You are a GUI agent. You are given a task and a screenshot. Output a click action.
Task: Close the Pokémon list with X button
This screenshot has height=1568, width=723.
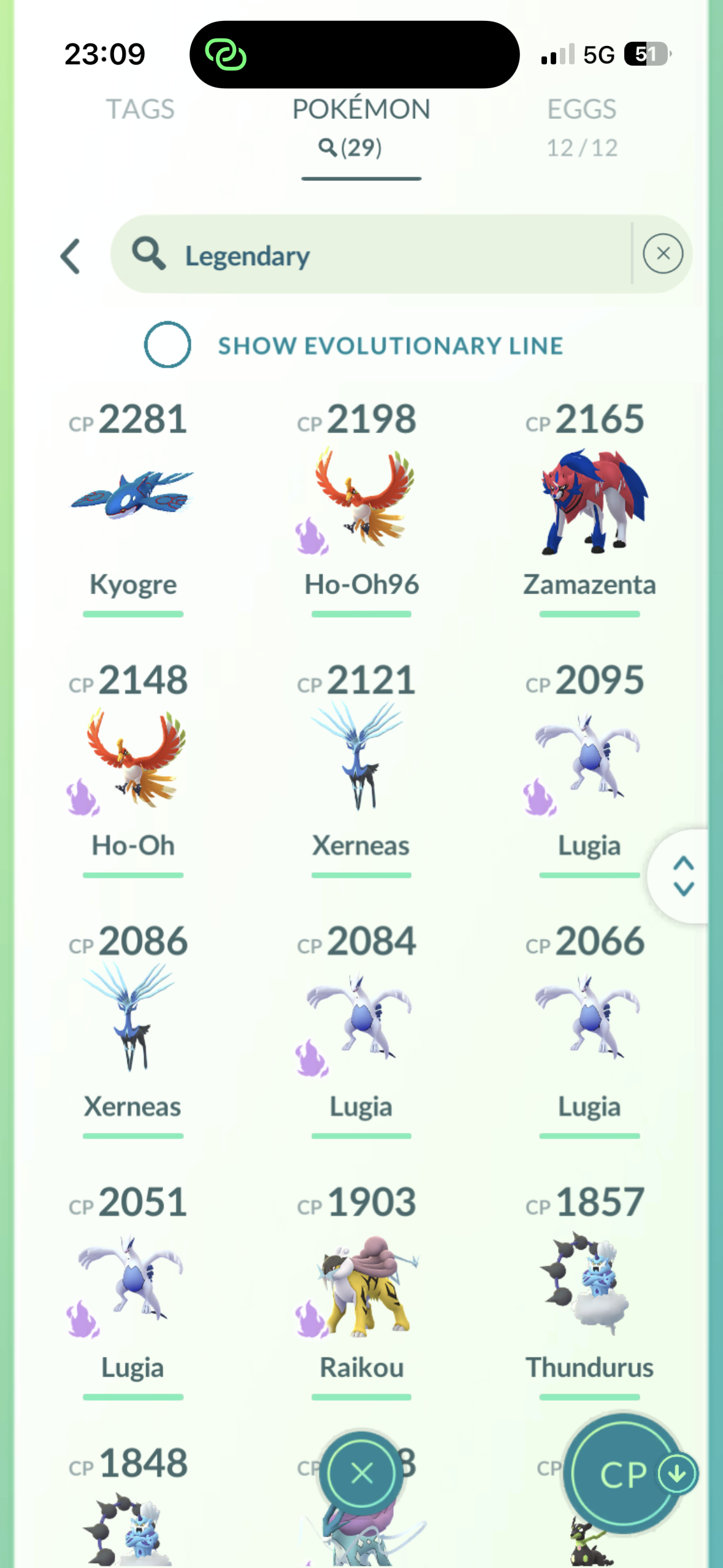[362, 1474]
